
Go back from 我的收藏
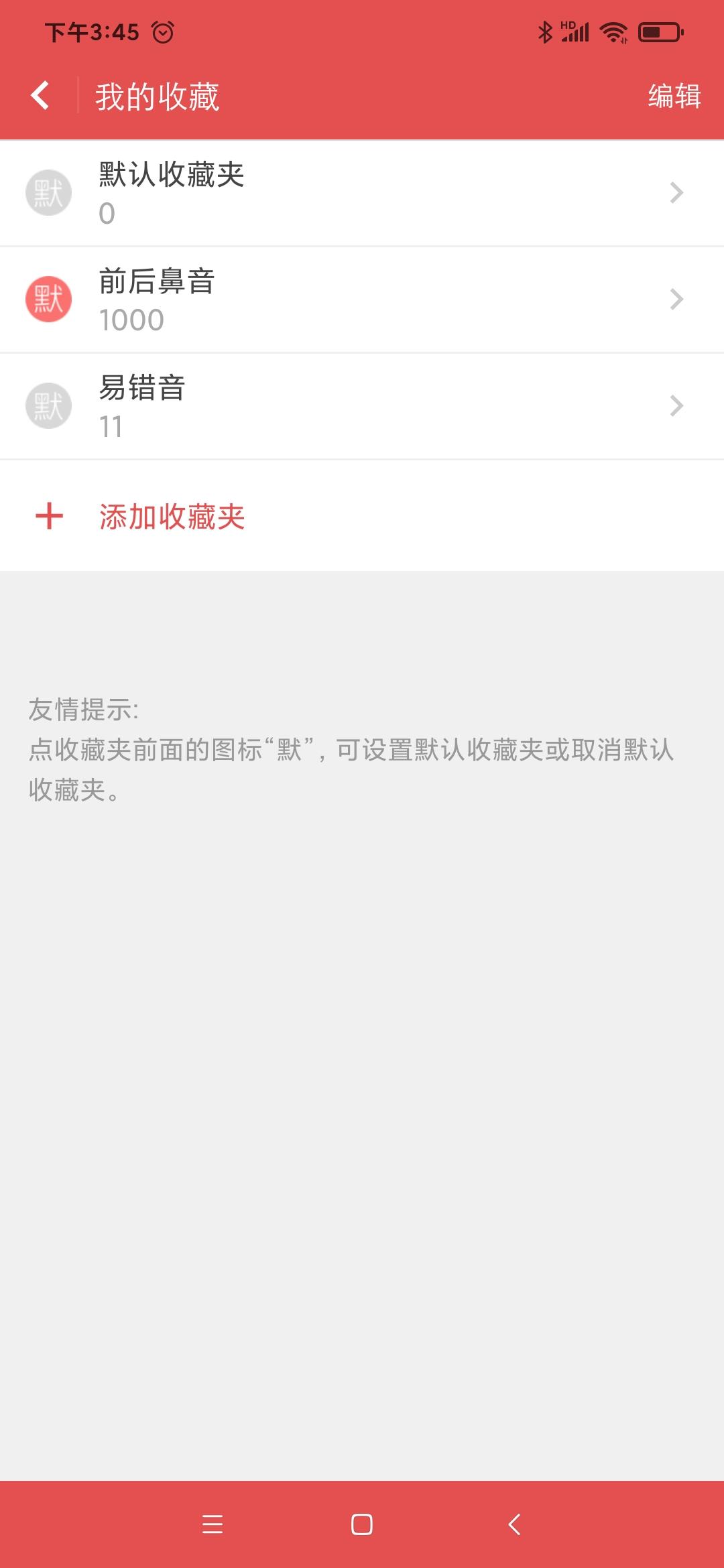coord(40,95)
